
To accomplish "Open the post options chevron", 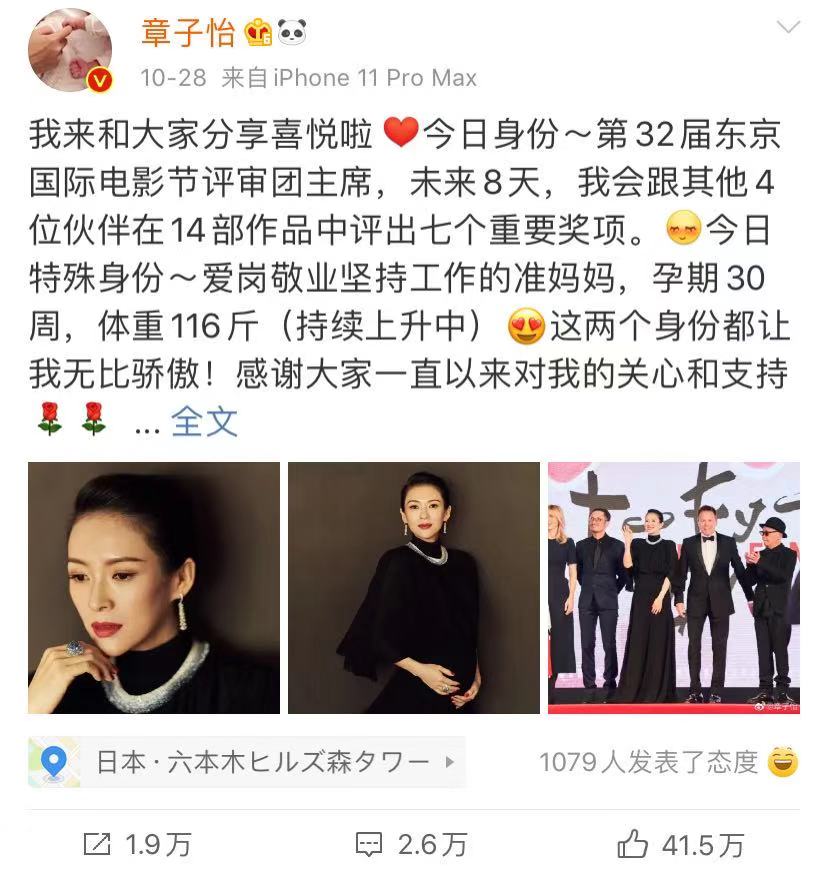I will 788,28.
